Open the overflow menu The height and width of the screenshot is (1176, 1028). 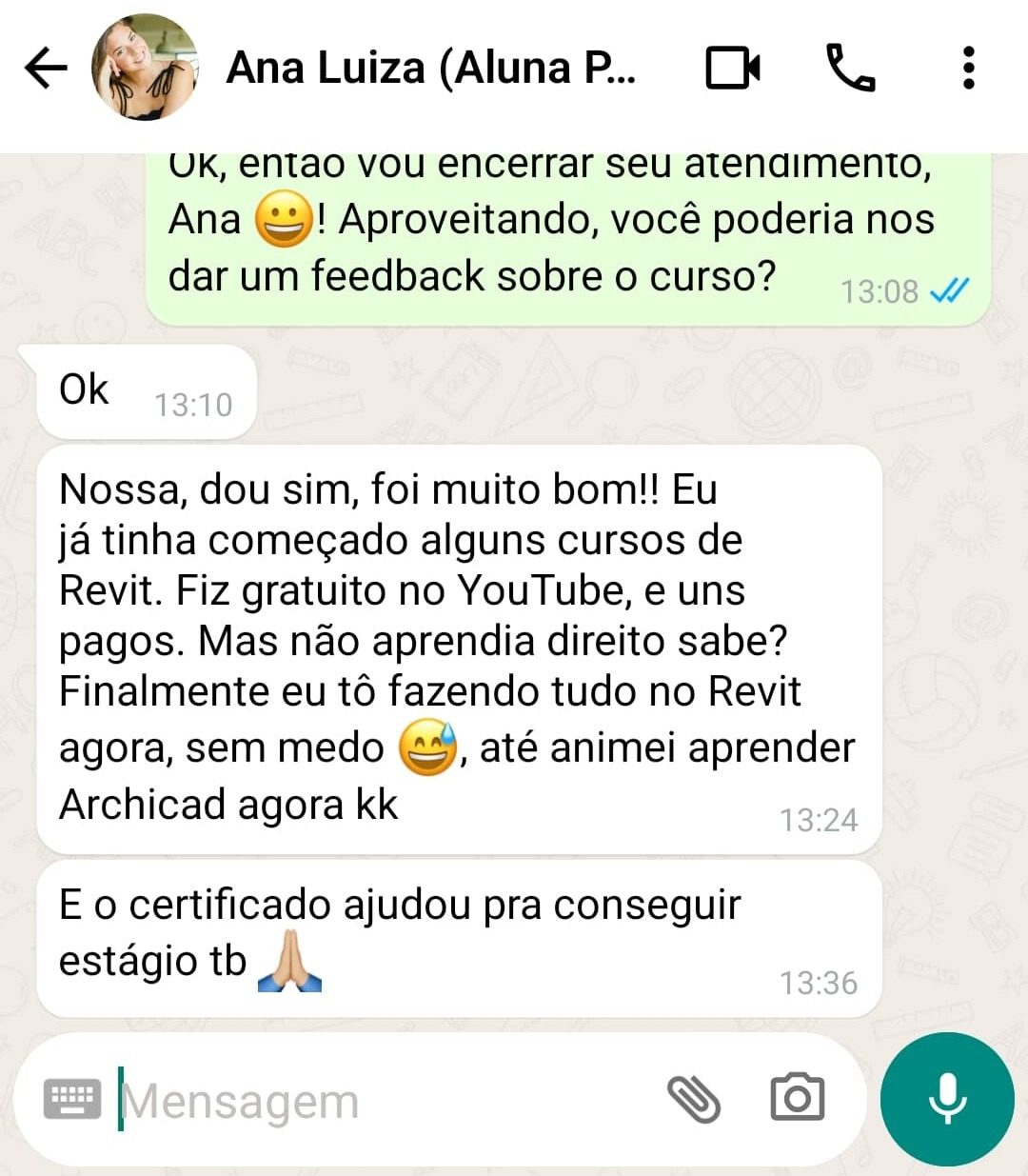[x=968, y=69]
